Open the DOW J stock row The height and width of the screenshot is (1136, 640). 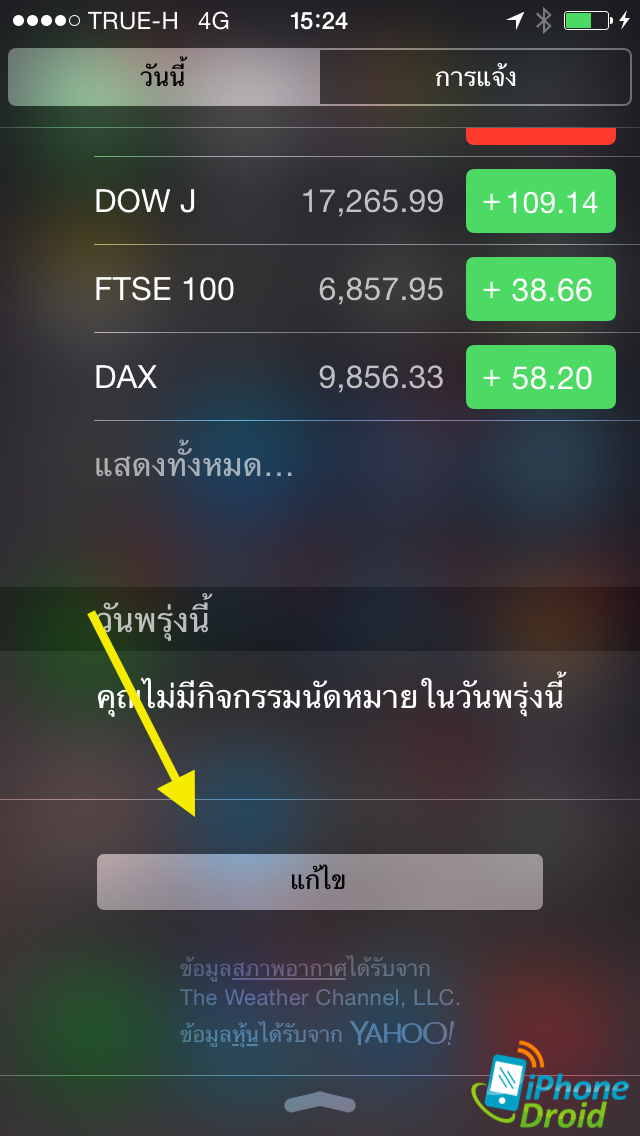[355, 201]
